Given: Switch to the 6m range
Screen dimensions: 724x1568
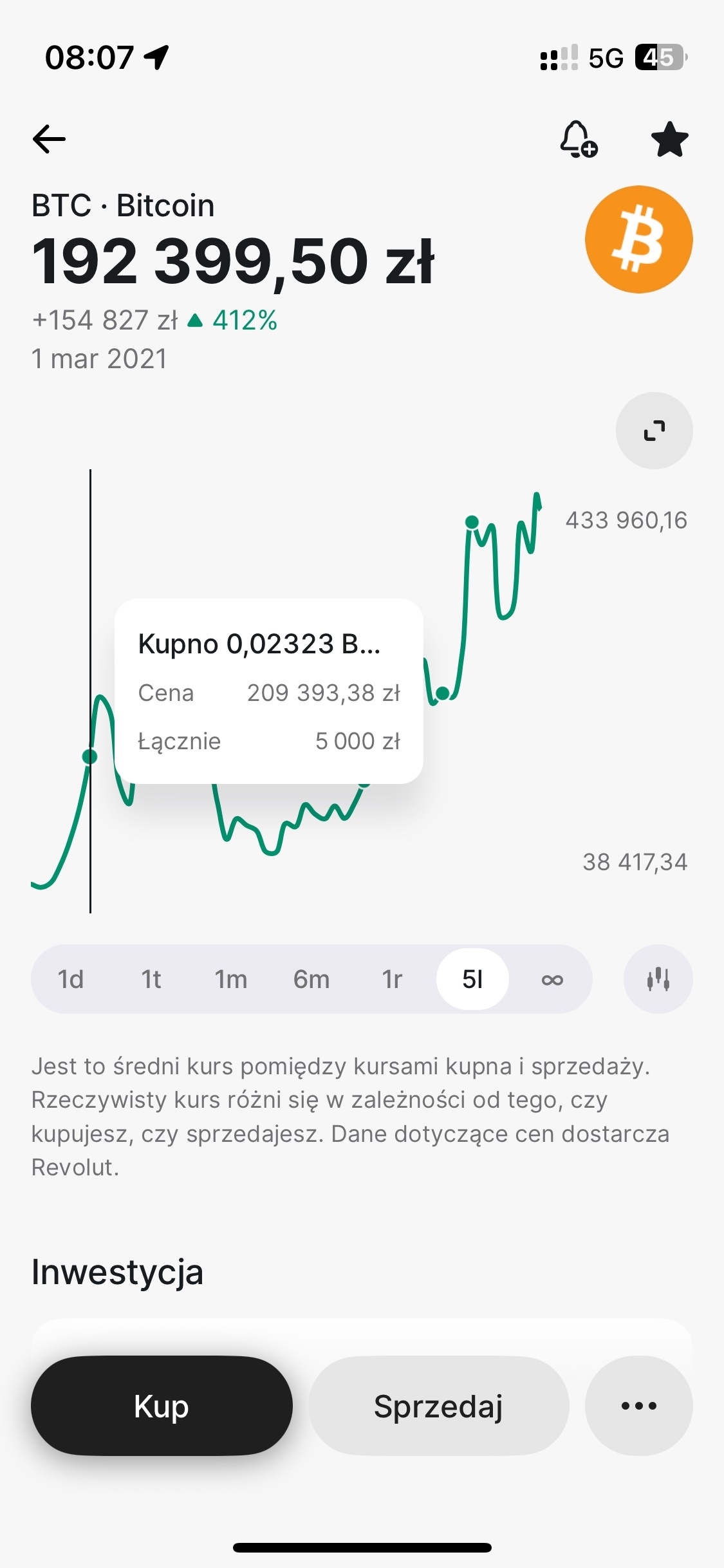Looking at the screenshot, I should click(x=311, y=979).
